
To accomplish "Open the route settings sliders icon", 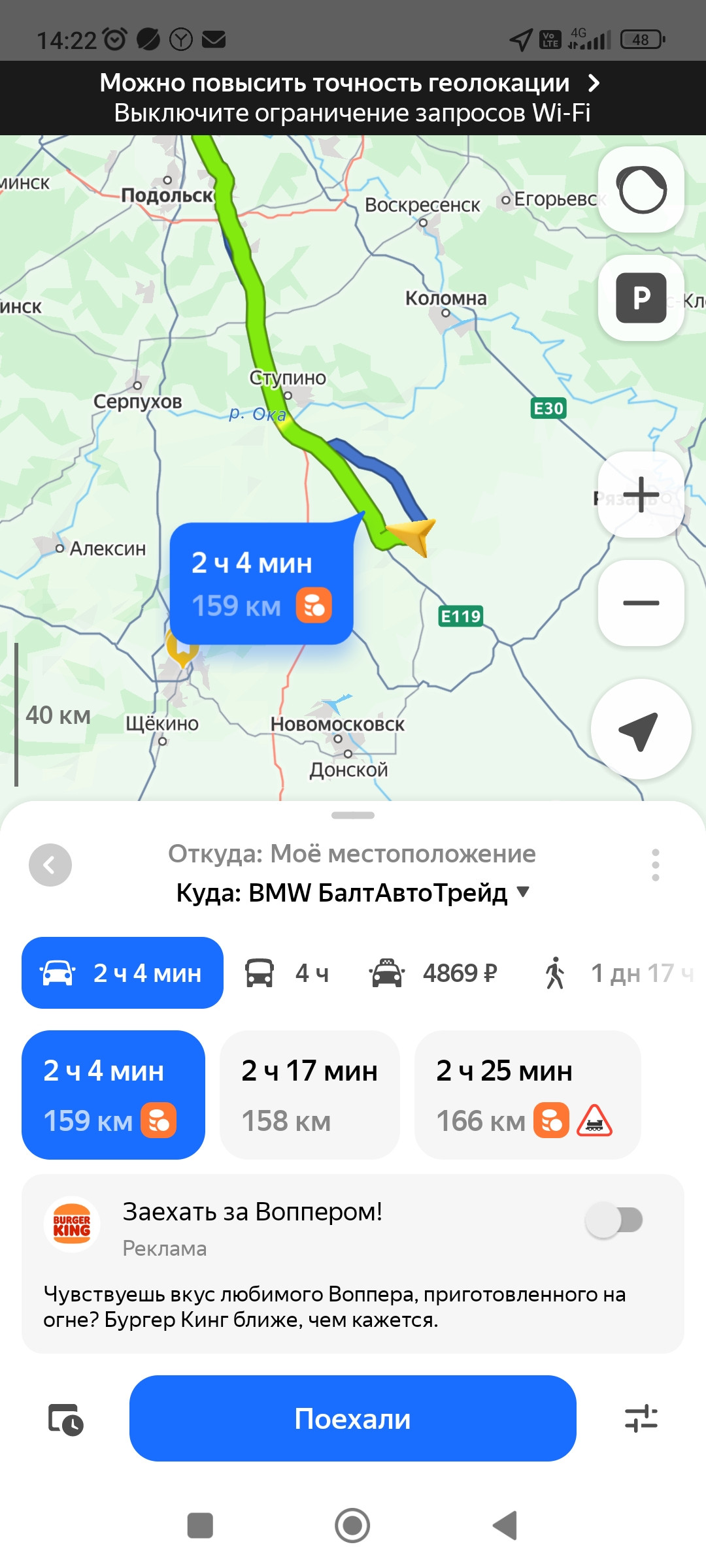I will pyautogui.click(x=641, y=1418).
